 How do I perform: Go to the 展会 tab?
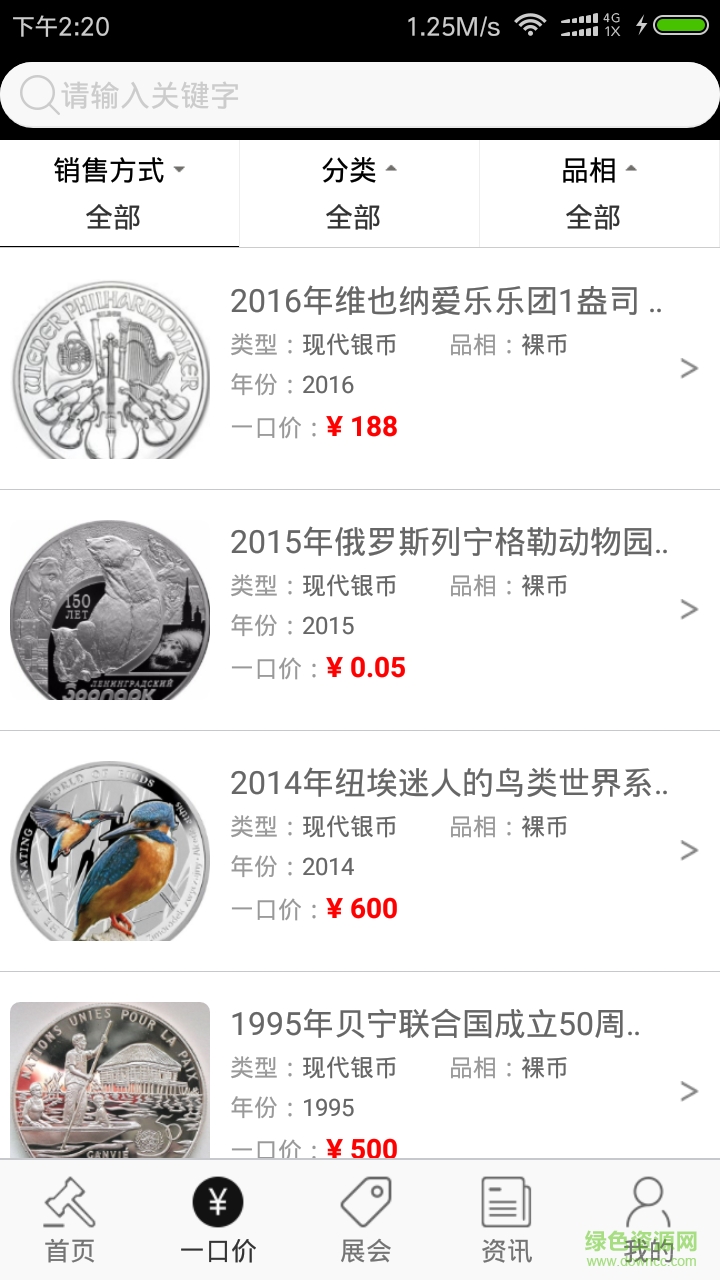[x=365, y=1220]
